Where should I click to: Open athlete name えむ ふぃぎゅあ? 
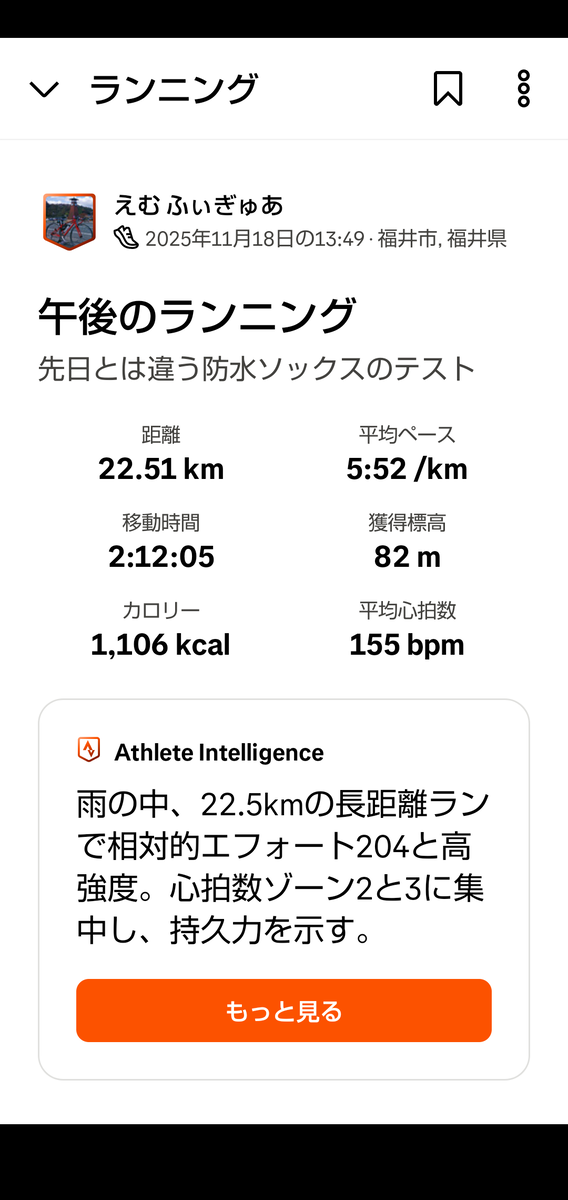199,206
